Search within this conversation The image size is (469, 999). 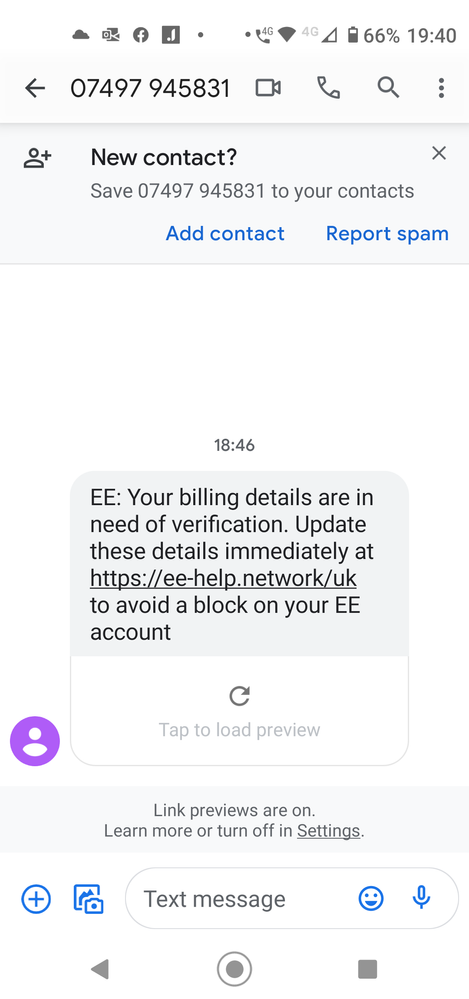tap(388, 87)
